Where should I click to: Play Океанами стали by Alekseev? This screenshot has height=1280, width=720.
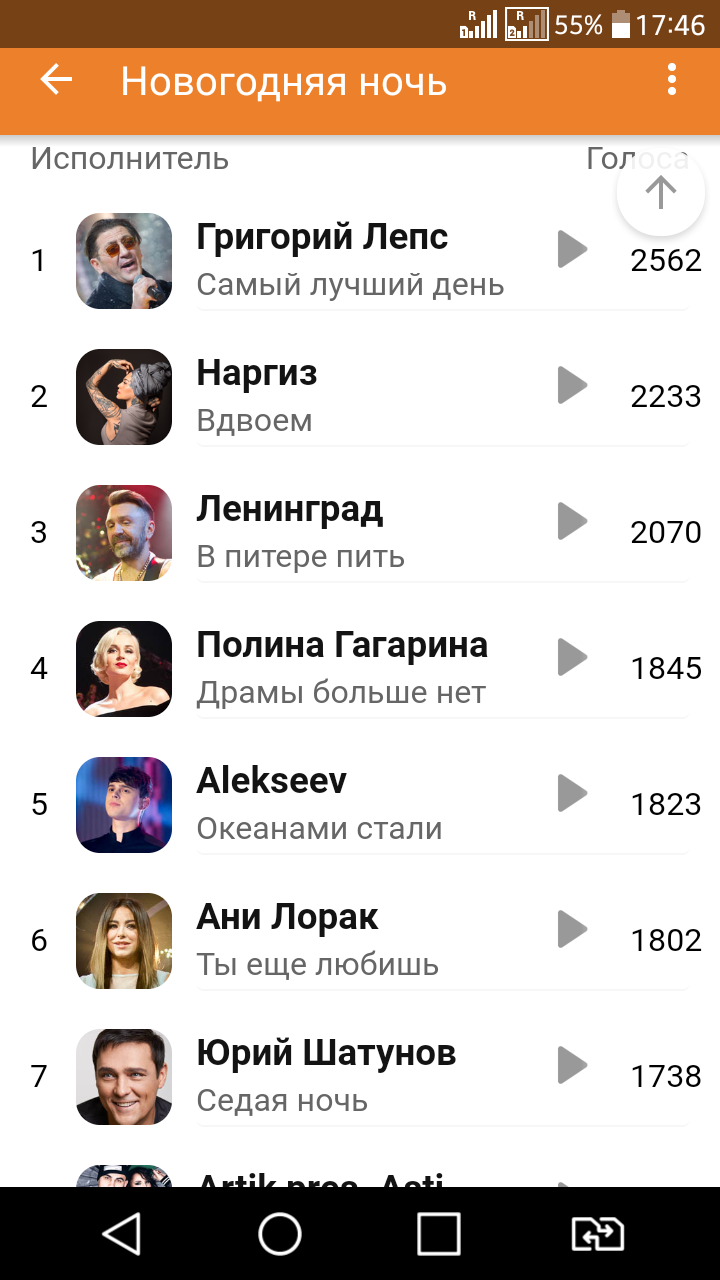pyautogui.click(x=572, y=793)
